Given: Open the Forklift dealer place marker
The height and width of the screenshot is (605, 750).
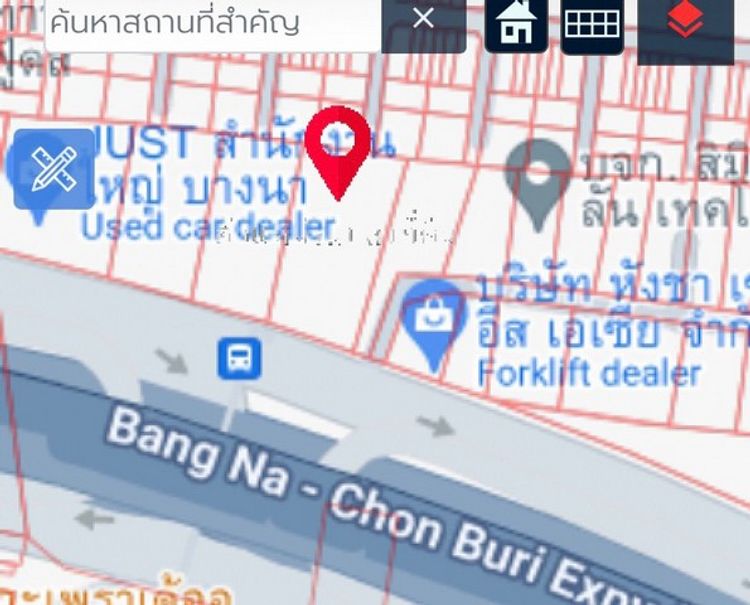Looking at the screenshot, I should (x=433, y=318).
